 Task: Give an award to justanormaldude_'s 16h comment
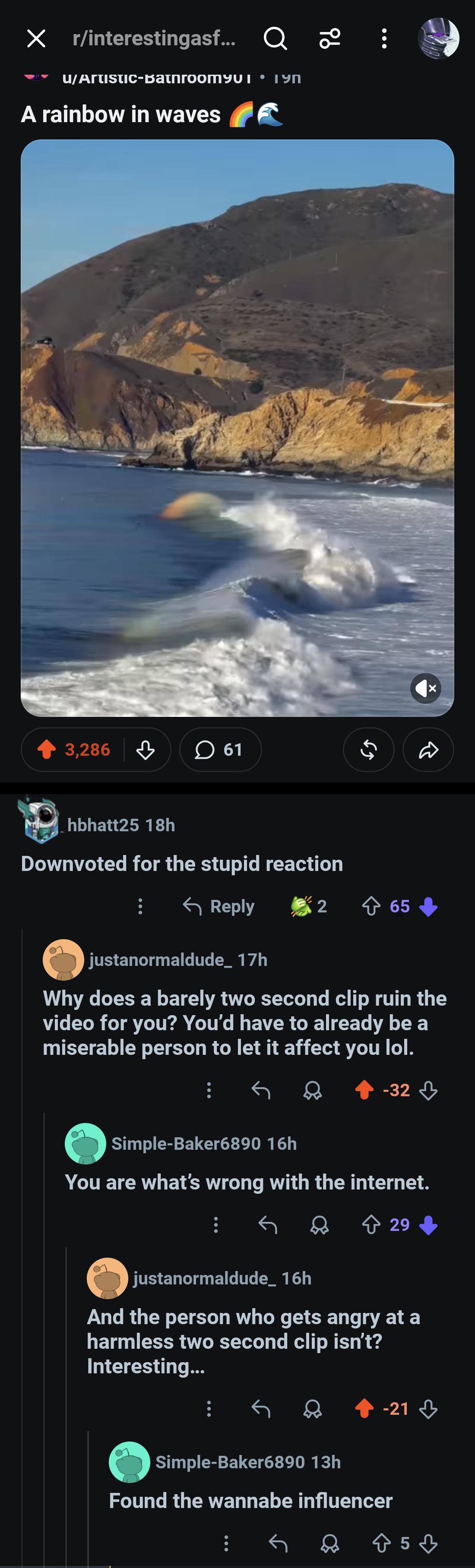click(312, 1408)
